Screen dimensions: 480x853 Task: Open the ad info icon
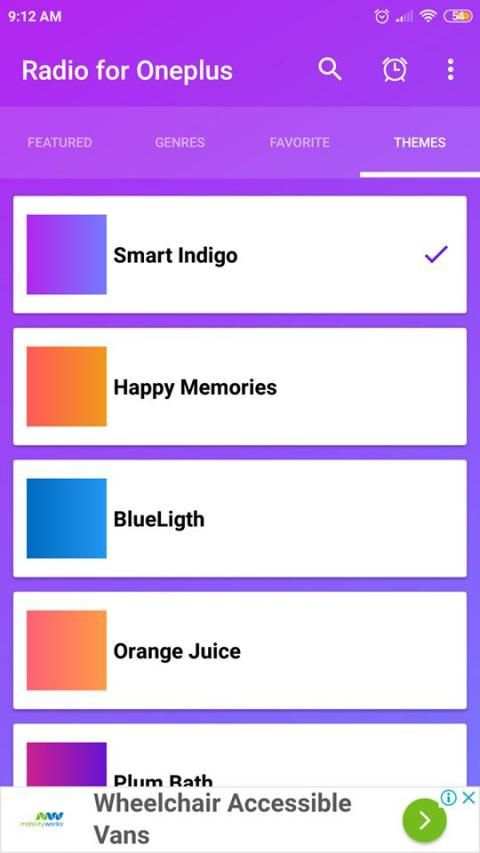point(448,798)
